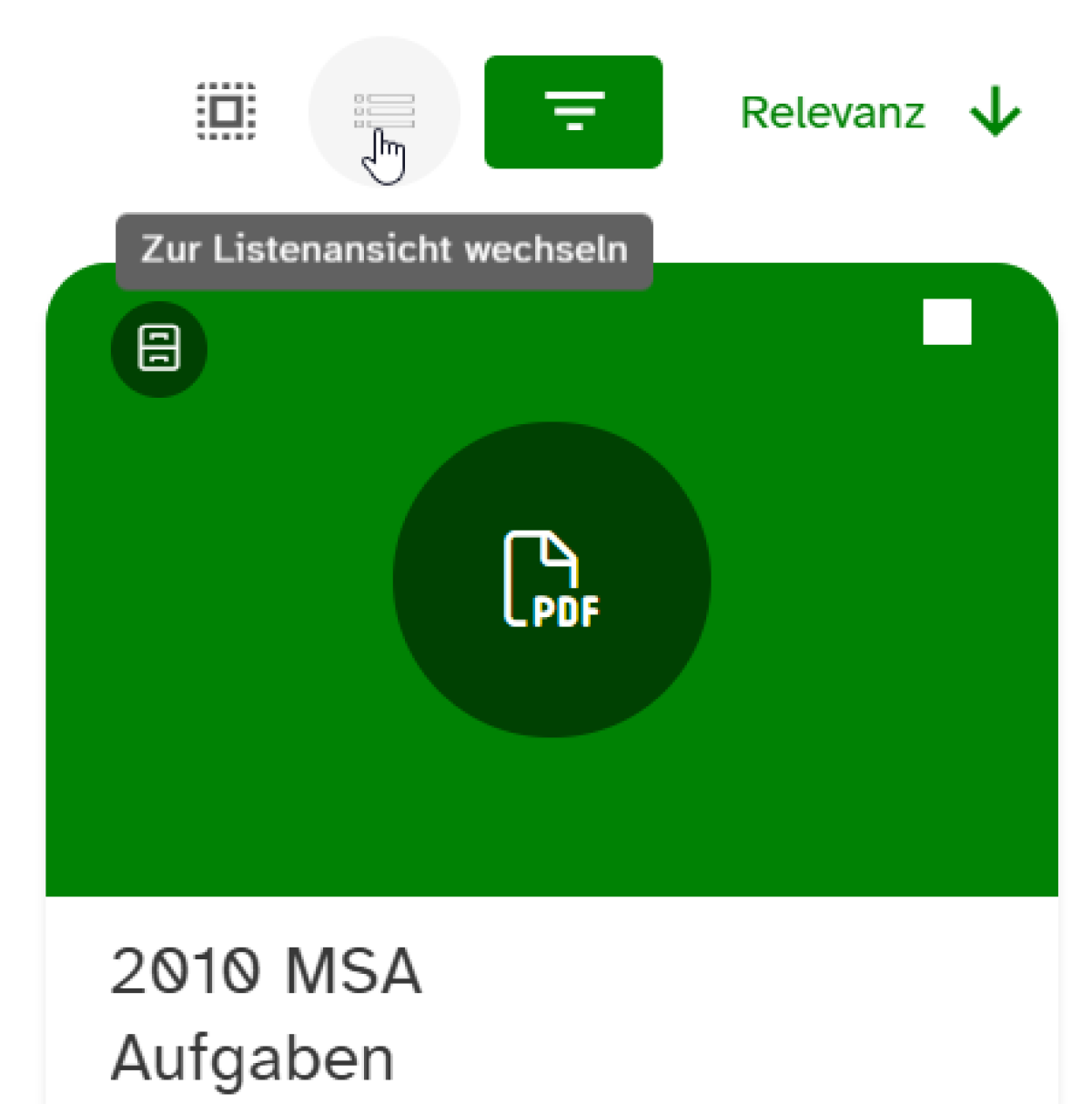Tap the select-all items icon
The width and height of the screenshot is (1092, 1104).
(x=227, y=112)
